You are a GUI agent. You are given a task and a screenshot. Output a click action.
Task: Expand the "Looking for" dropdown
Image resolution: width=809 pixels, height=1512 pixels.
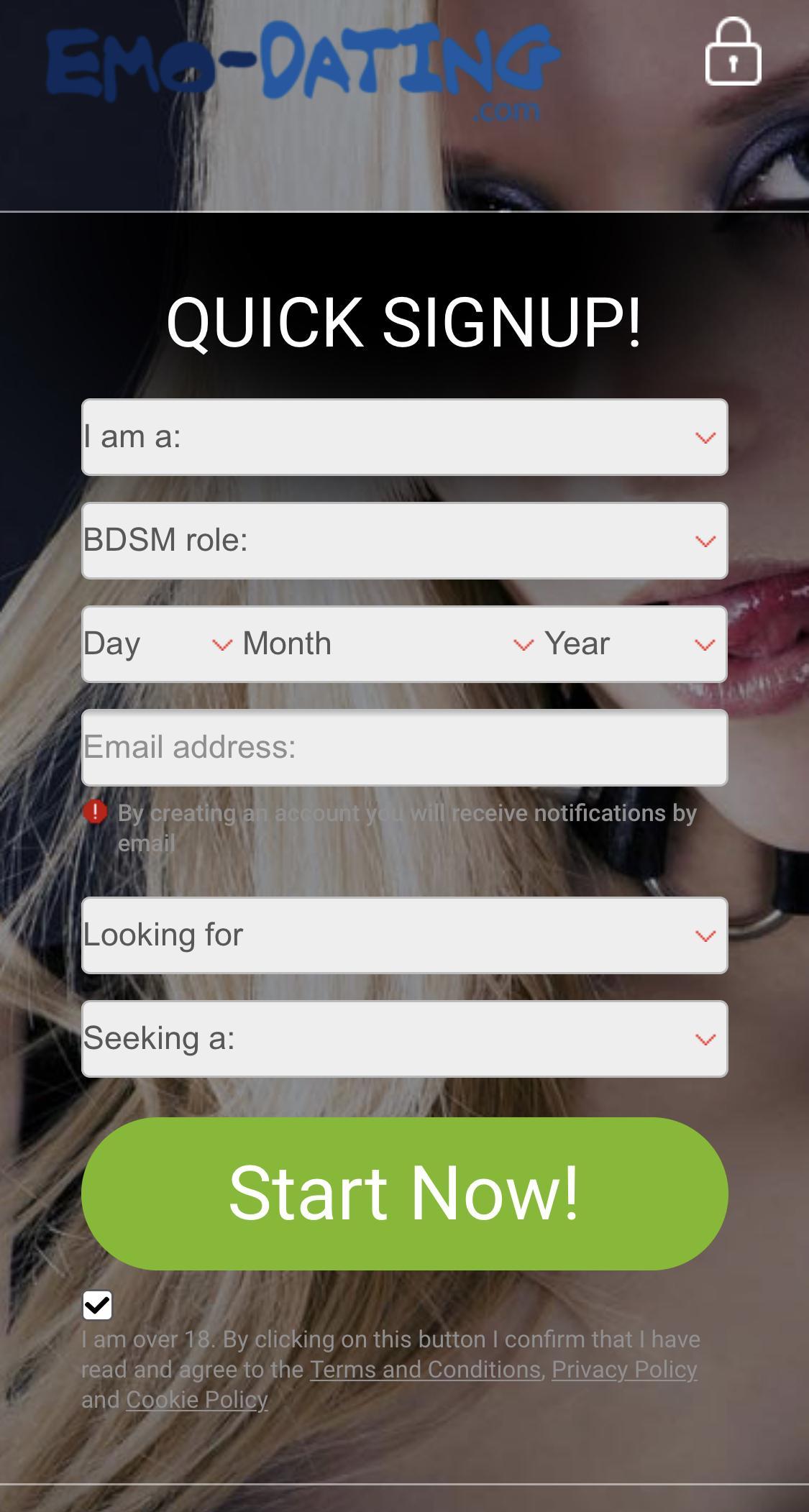(x=404, y=935)
